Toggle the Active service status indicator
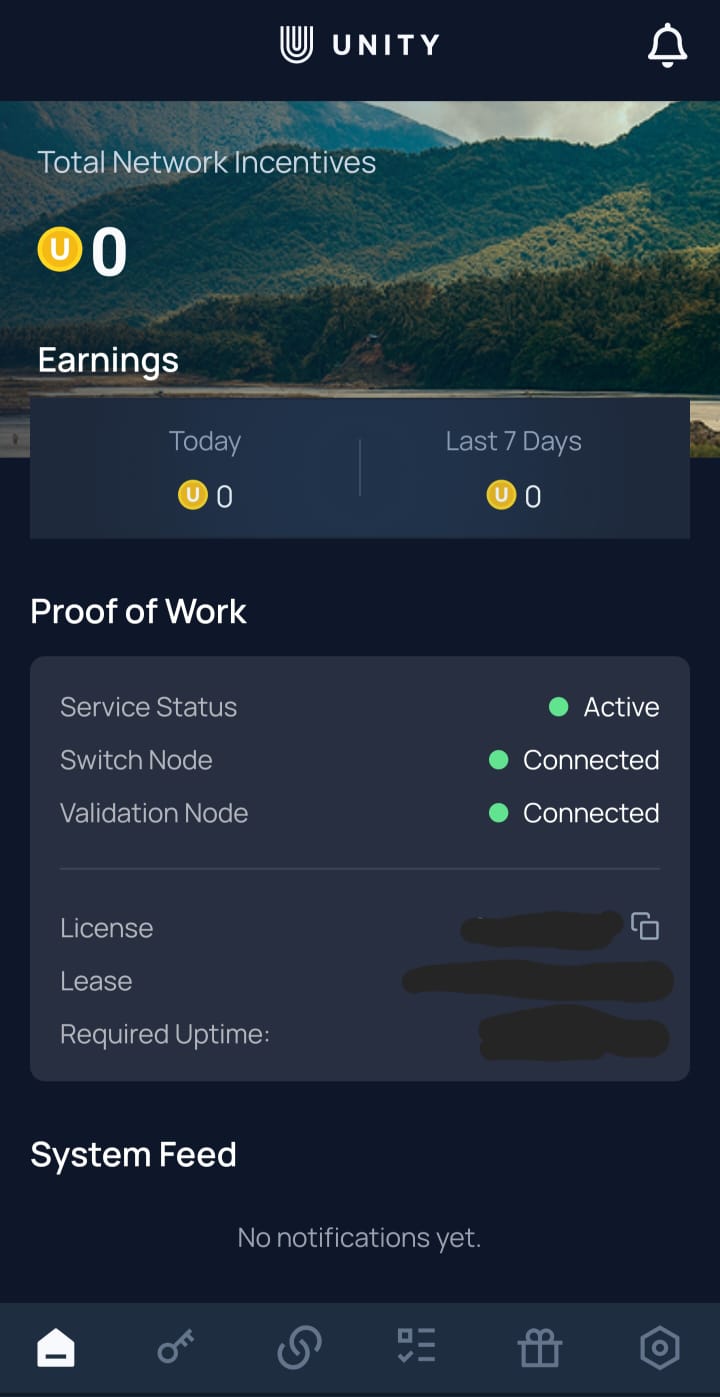720x1397 pixels. coord(558,707)
